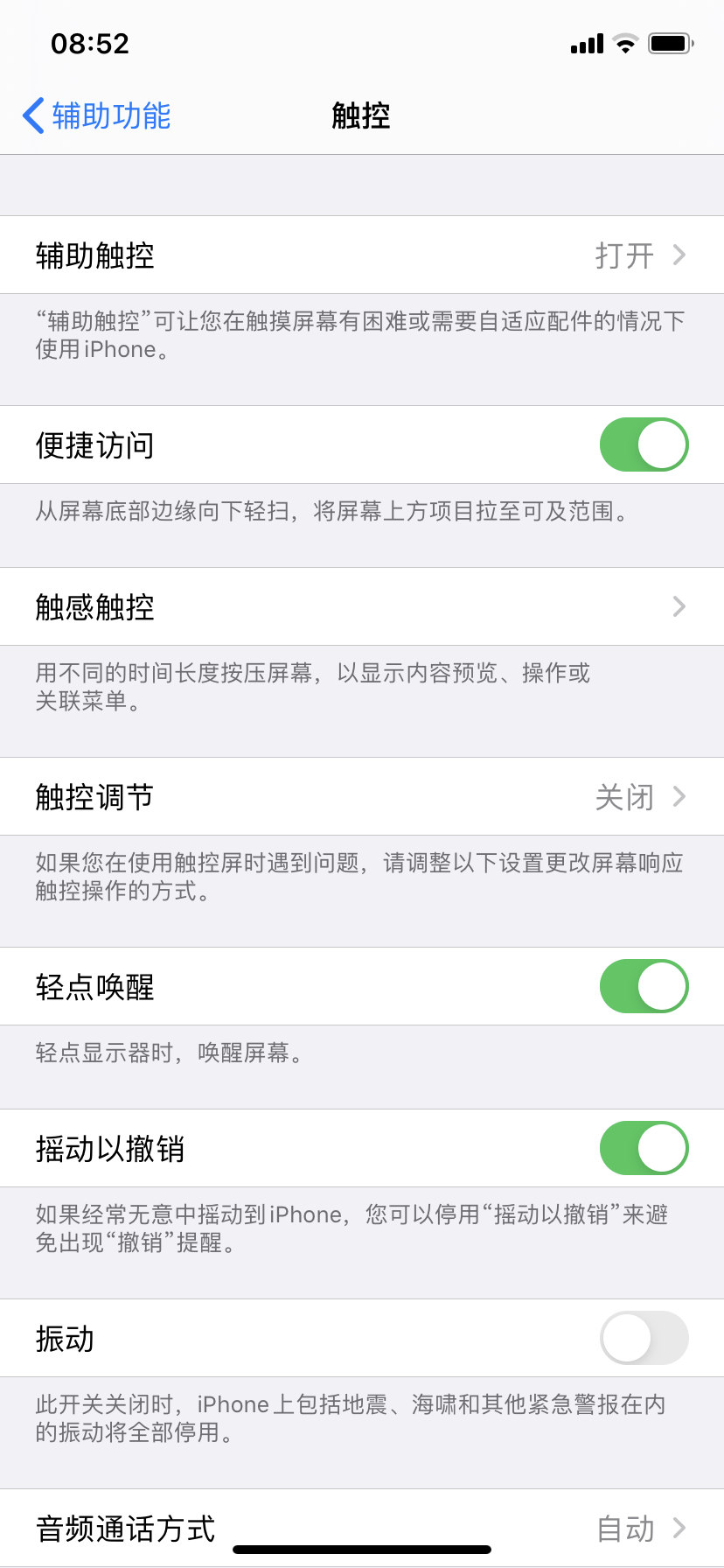
Task: Open 音频通话方式 settings
Action: point(362,1528)
